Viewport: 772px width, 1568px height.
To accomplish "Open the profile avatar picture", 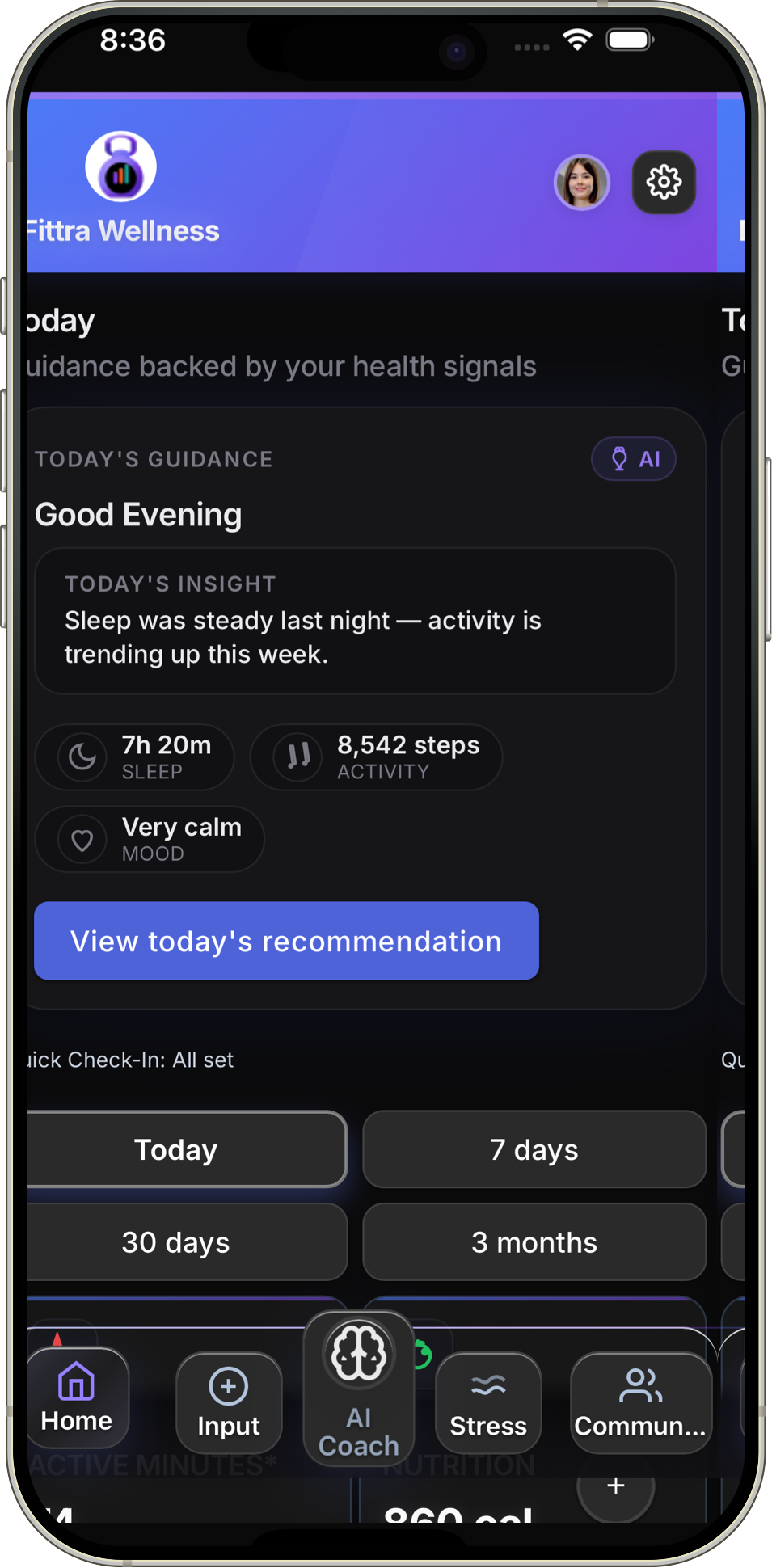I will (582, 183).
